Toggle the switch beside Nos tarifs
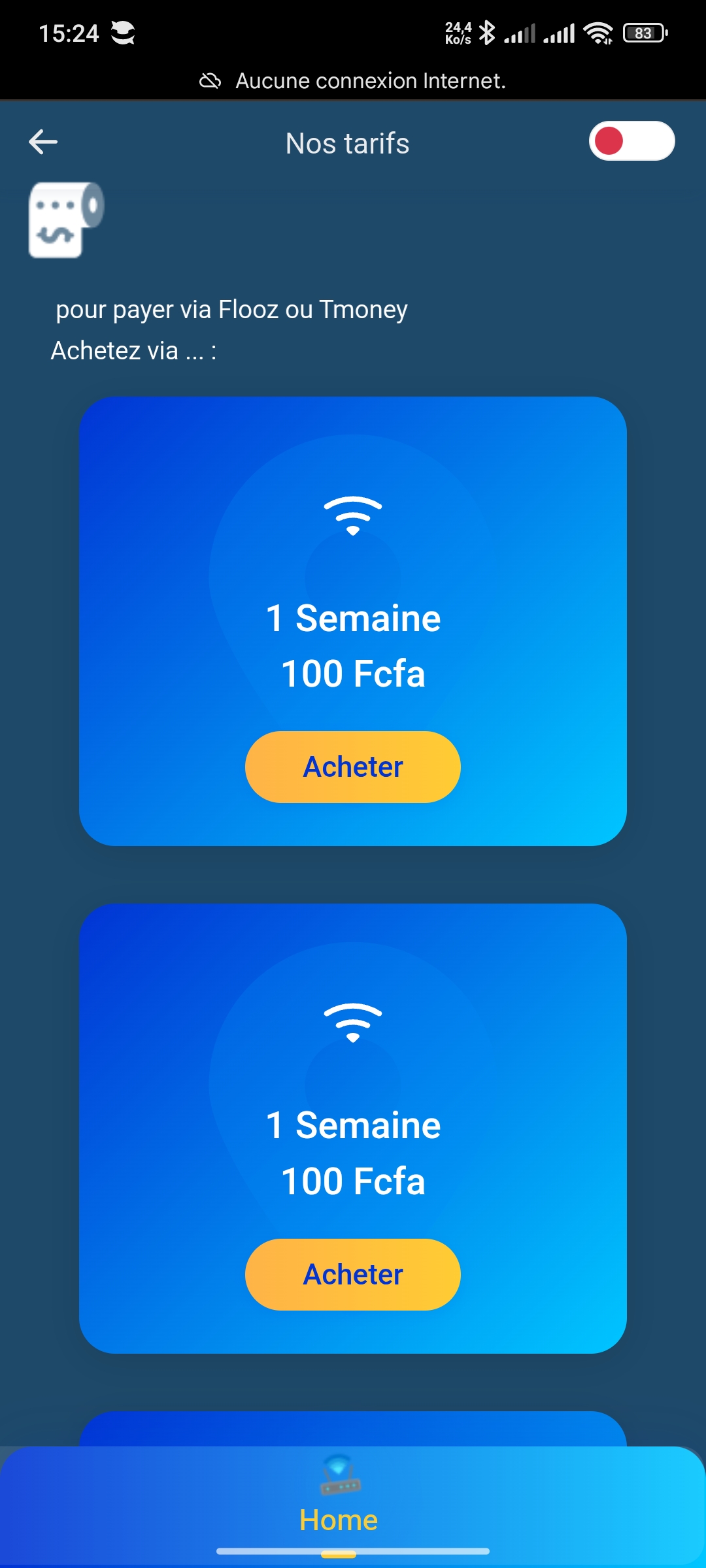Screen dimensions: 706x1568 [631, 141]
